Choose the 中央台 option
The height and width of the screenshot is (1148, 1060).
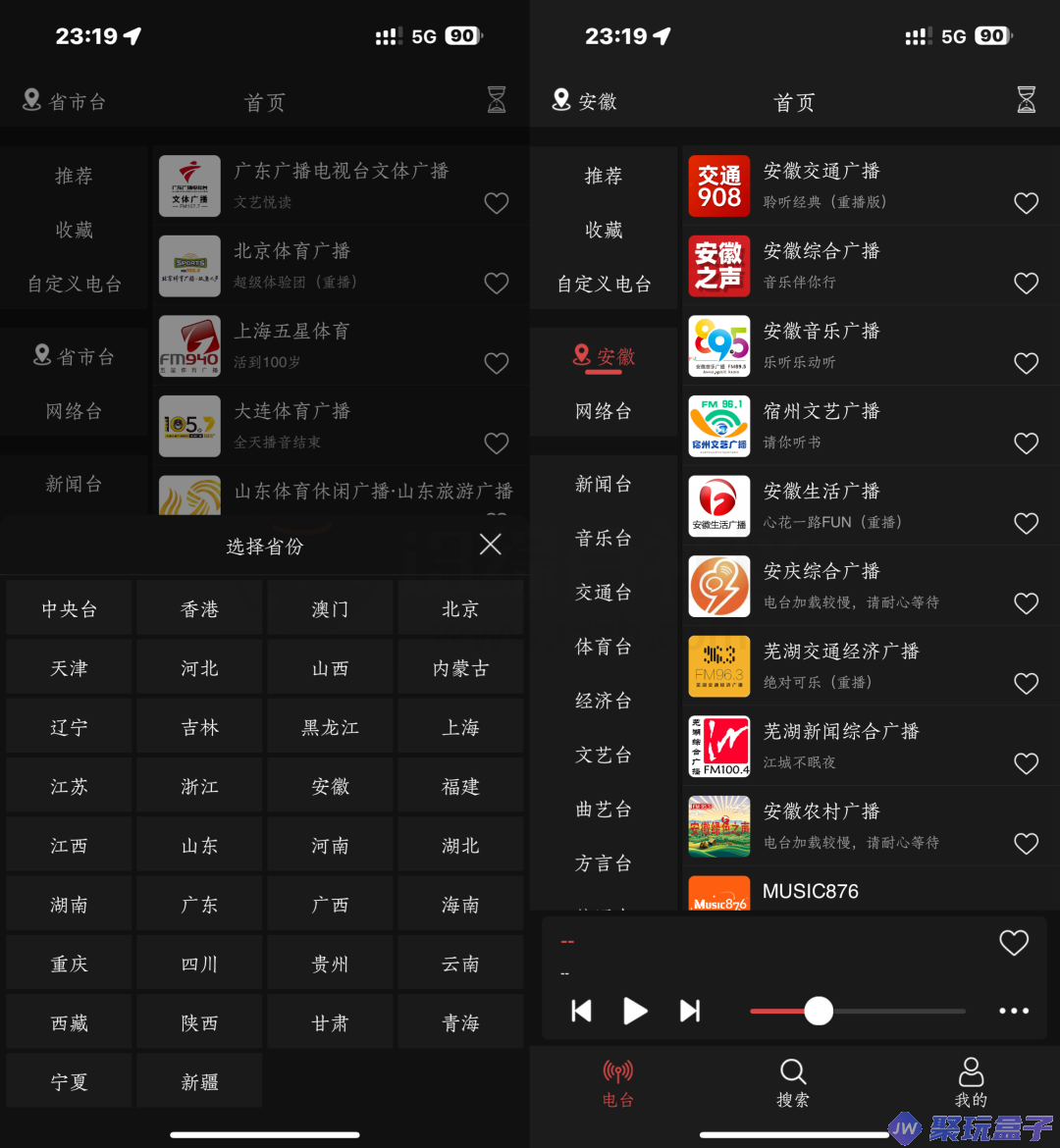[69, 609]
